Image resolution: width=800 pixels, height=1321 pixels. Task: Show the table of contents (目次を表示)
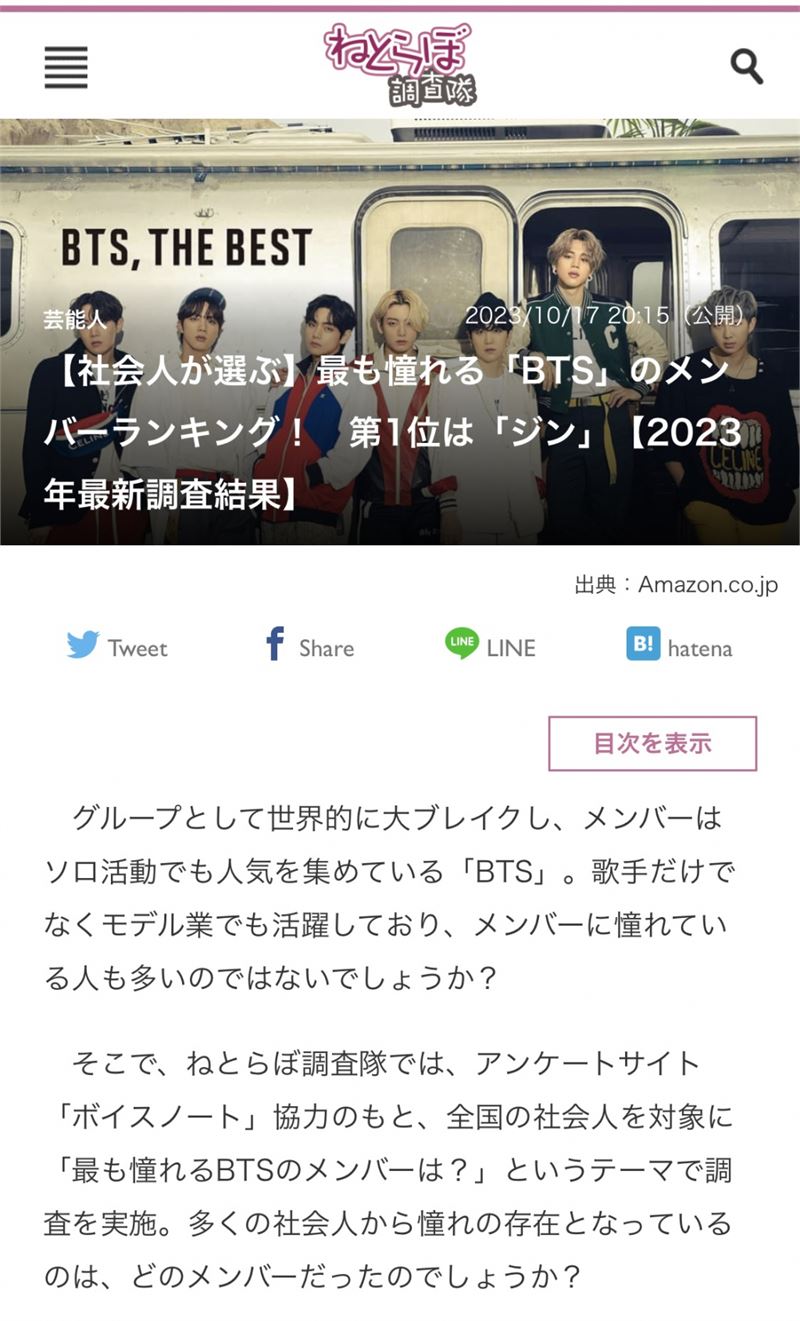[x=652, y=744]
